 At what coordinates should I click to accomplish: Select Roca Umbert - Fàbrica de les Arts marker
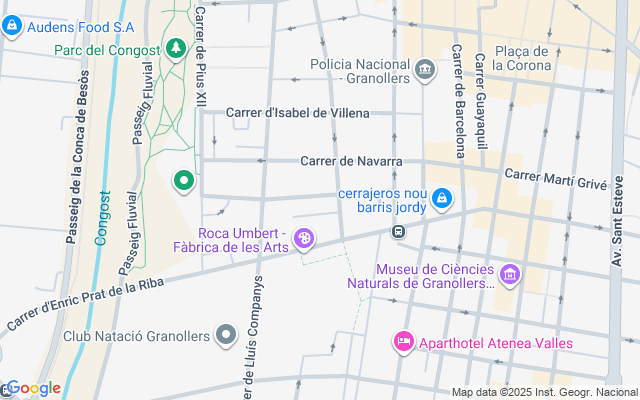pos(306,240)
